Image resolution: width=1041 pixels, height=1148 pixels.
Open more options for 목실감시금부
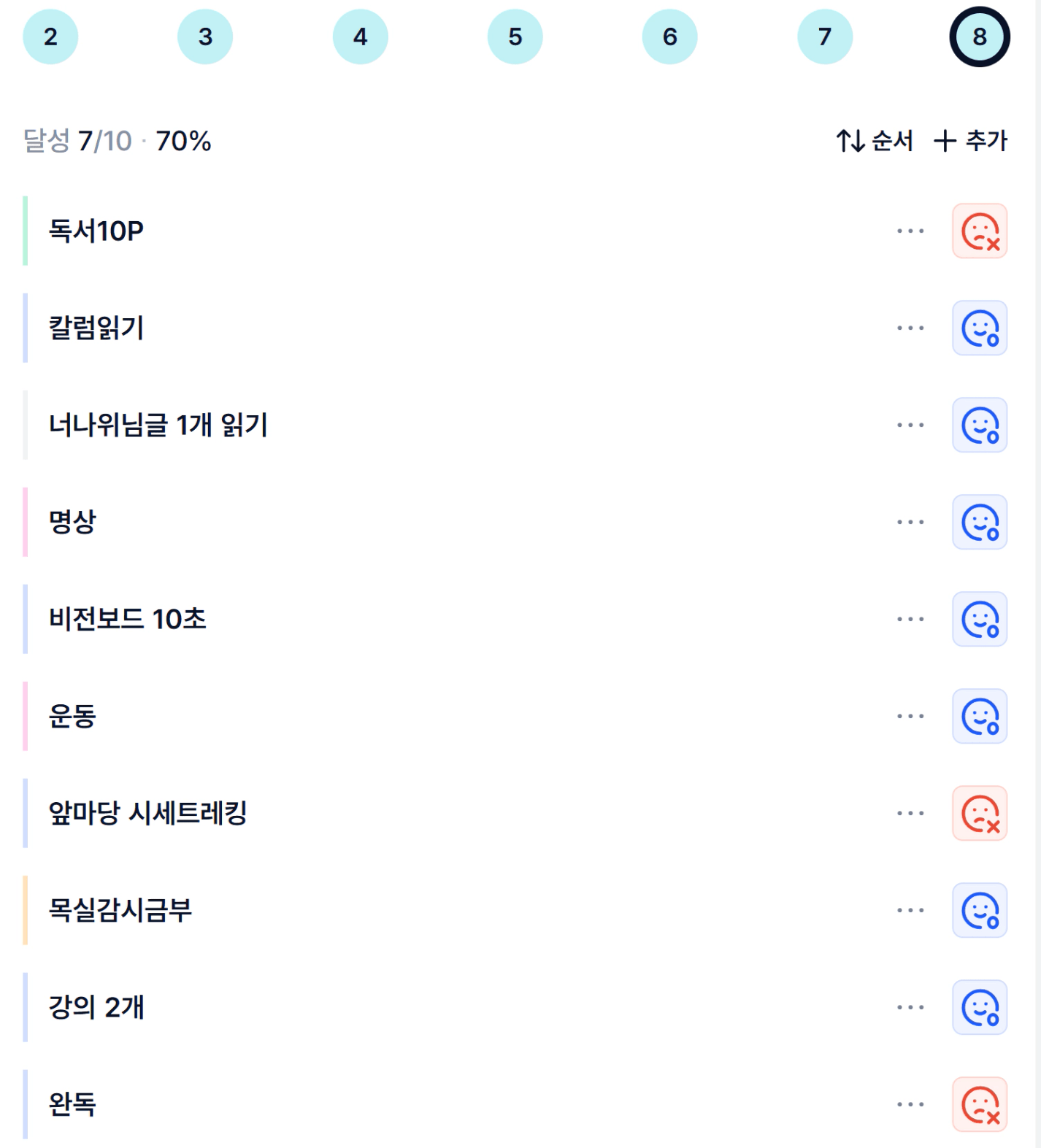[910, 910]
